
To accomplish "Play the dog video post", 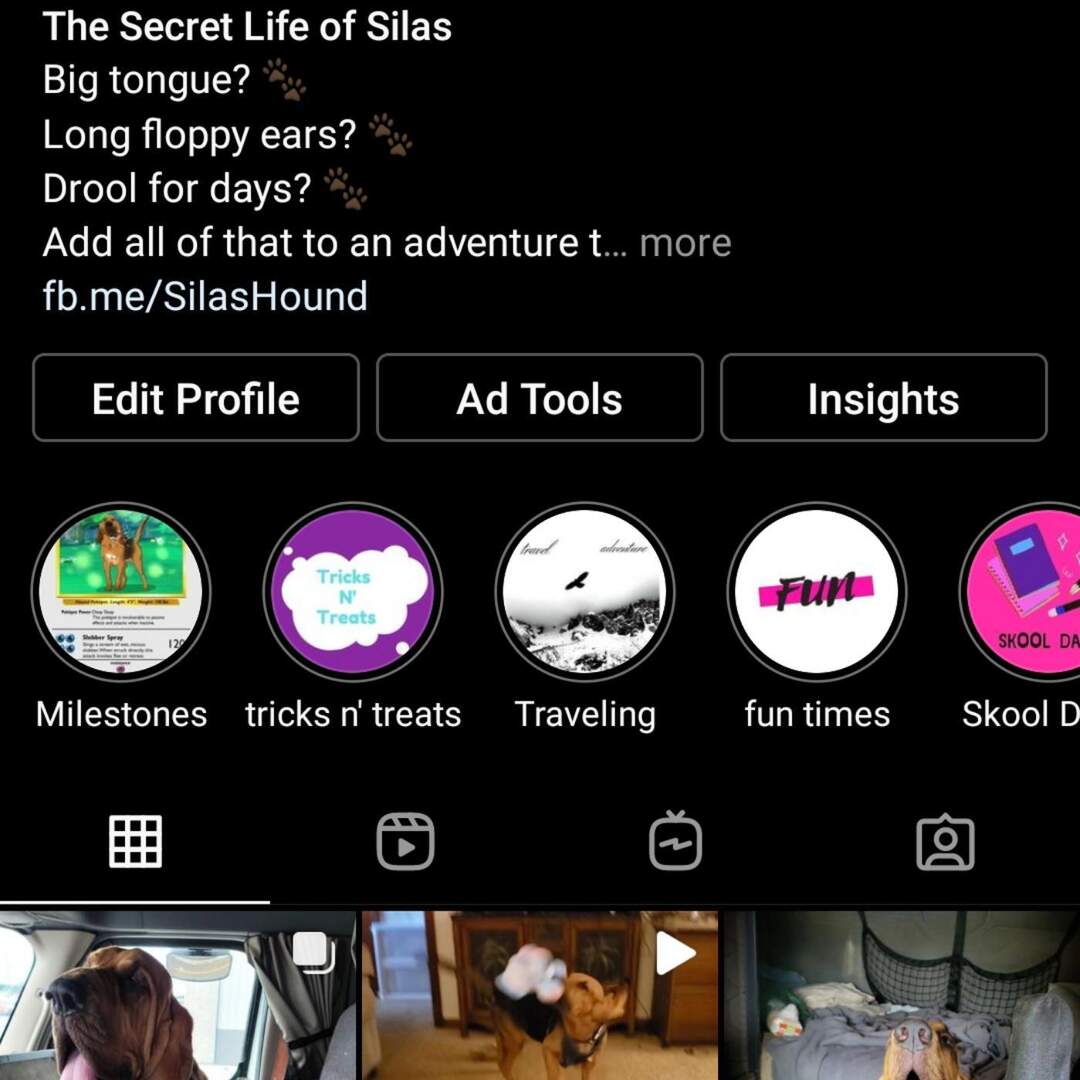I will tap(539, 995).
